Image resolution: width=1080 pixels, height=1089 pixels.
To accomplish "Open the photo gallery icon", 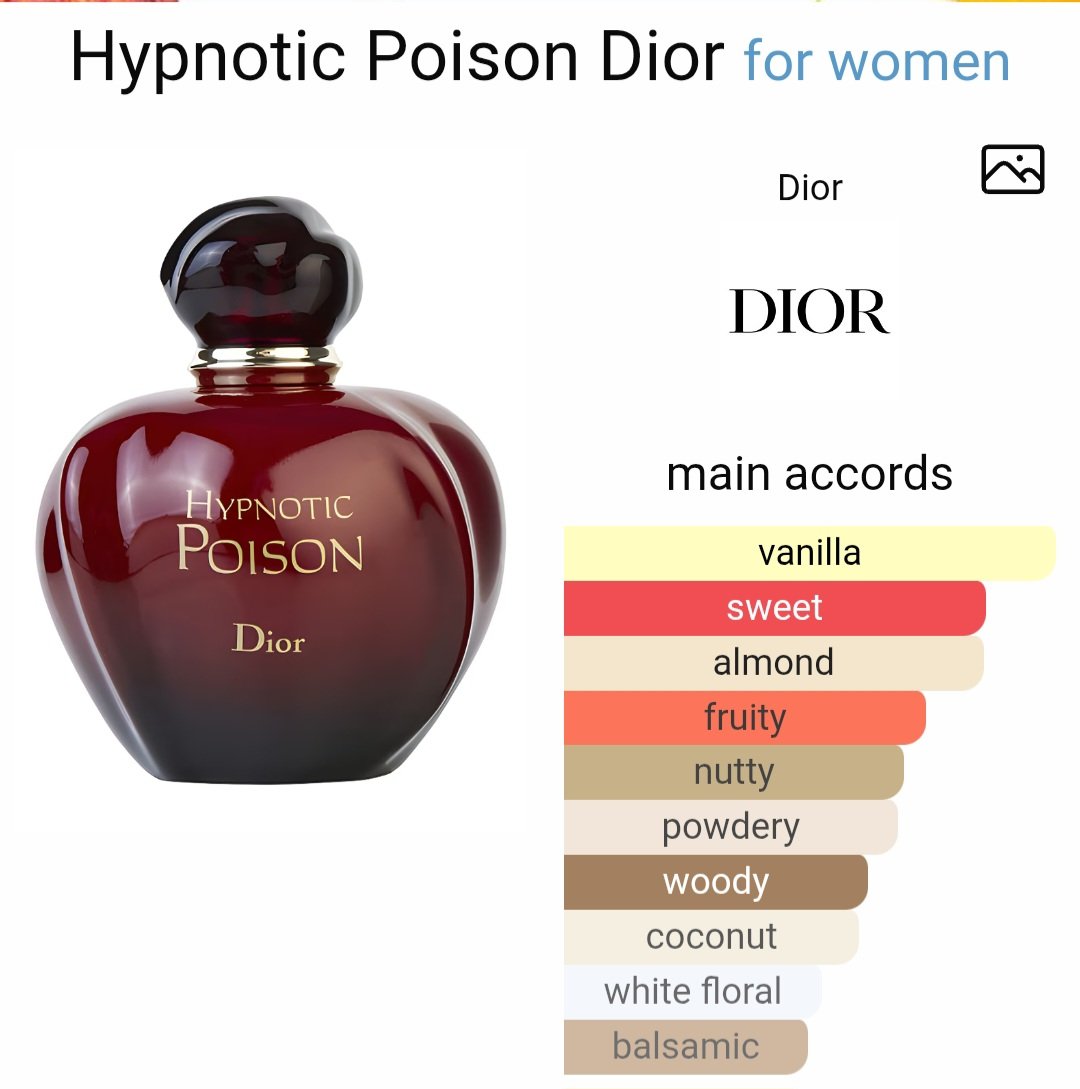I will click(1012, 169).
